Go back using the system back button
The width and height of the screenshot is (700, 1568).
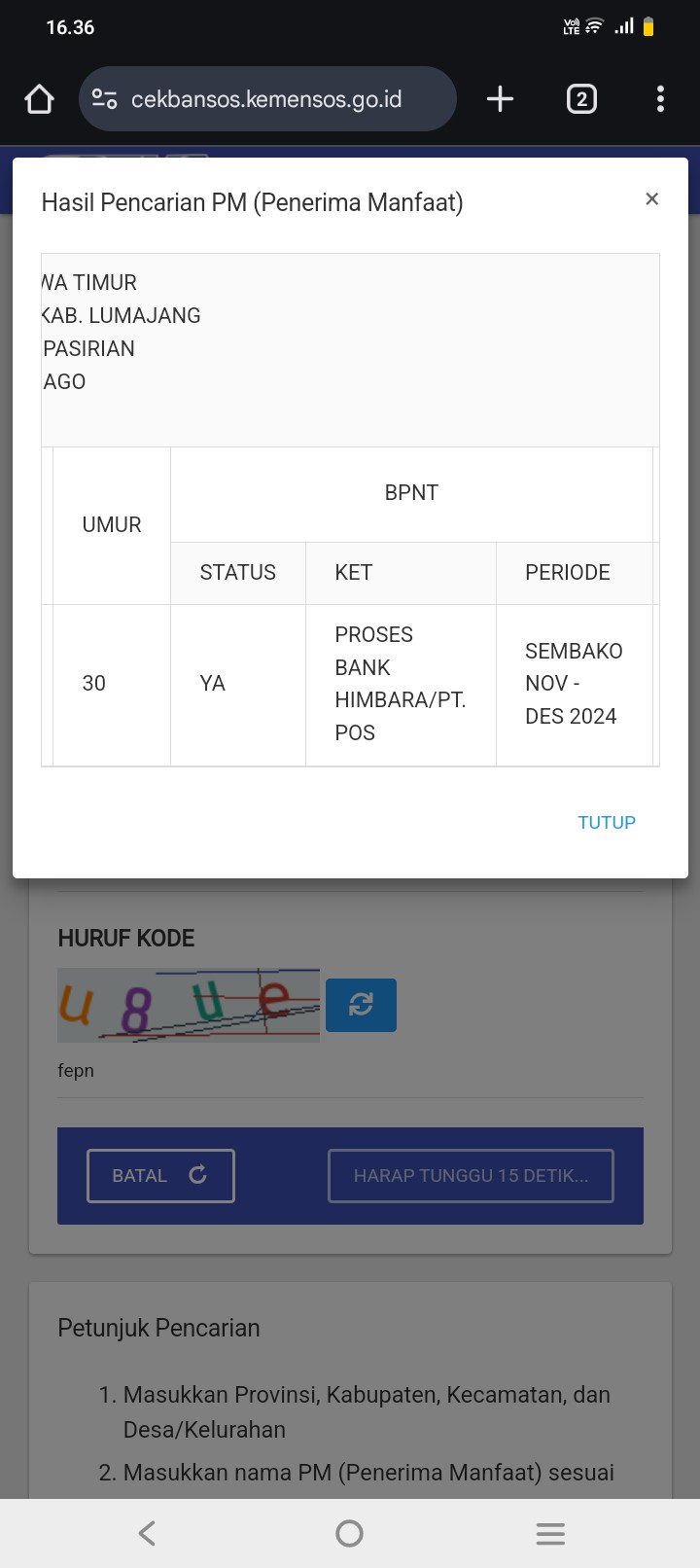click(148, 1533)
